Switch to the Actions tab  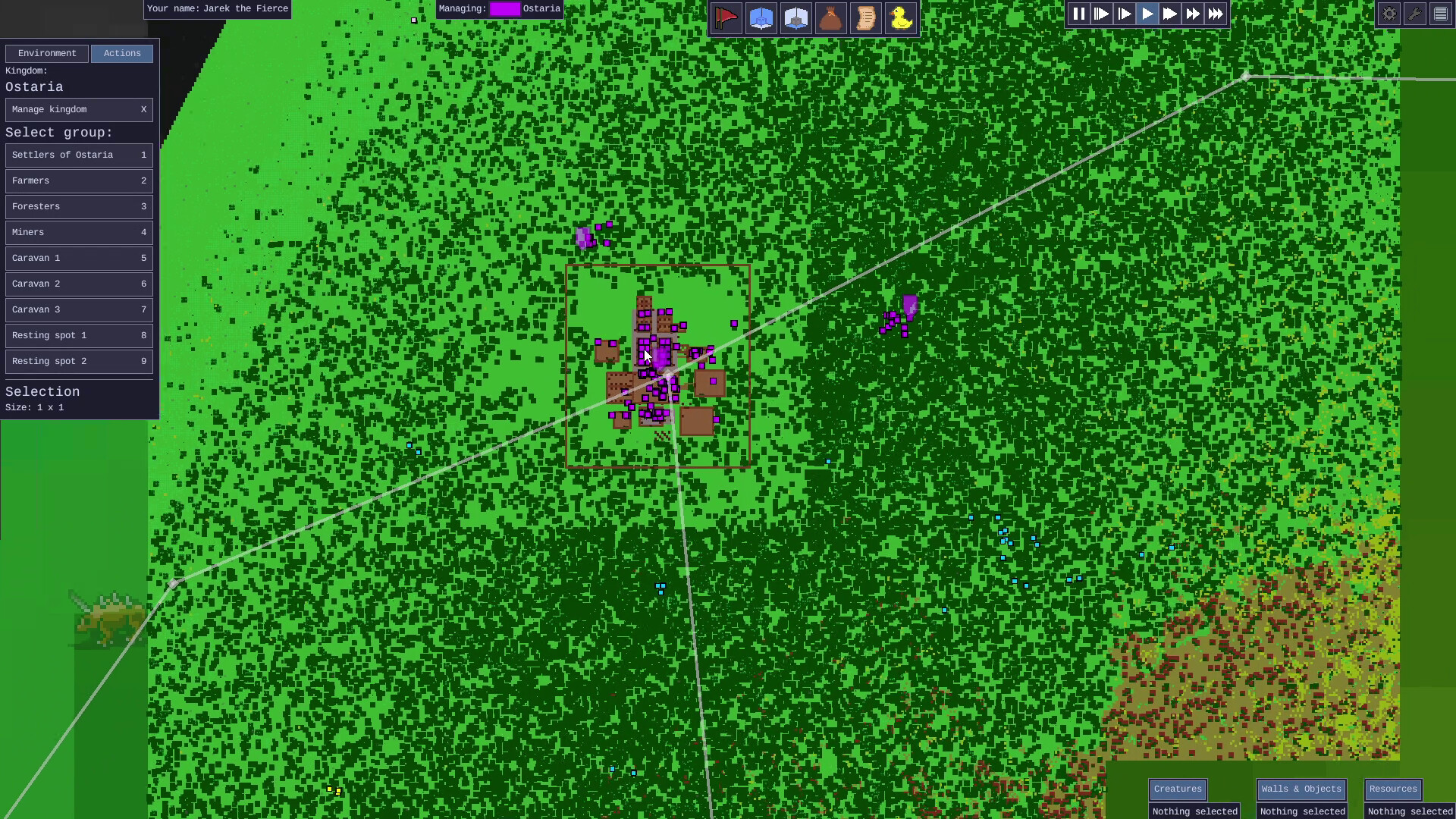pos(122,54)
